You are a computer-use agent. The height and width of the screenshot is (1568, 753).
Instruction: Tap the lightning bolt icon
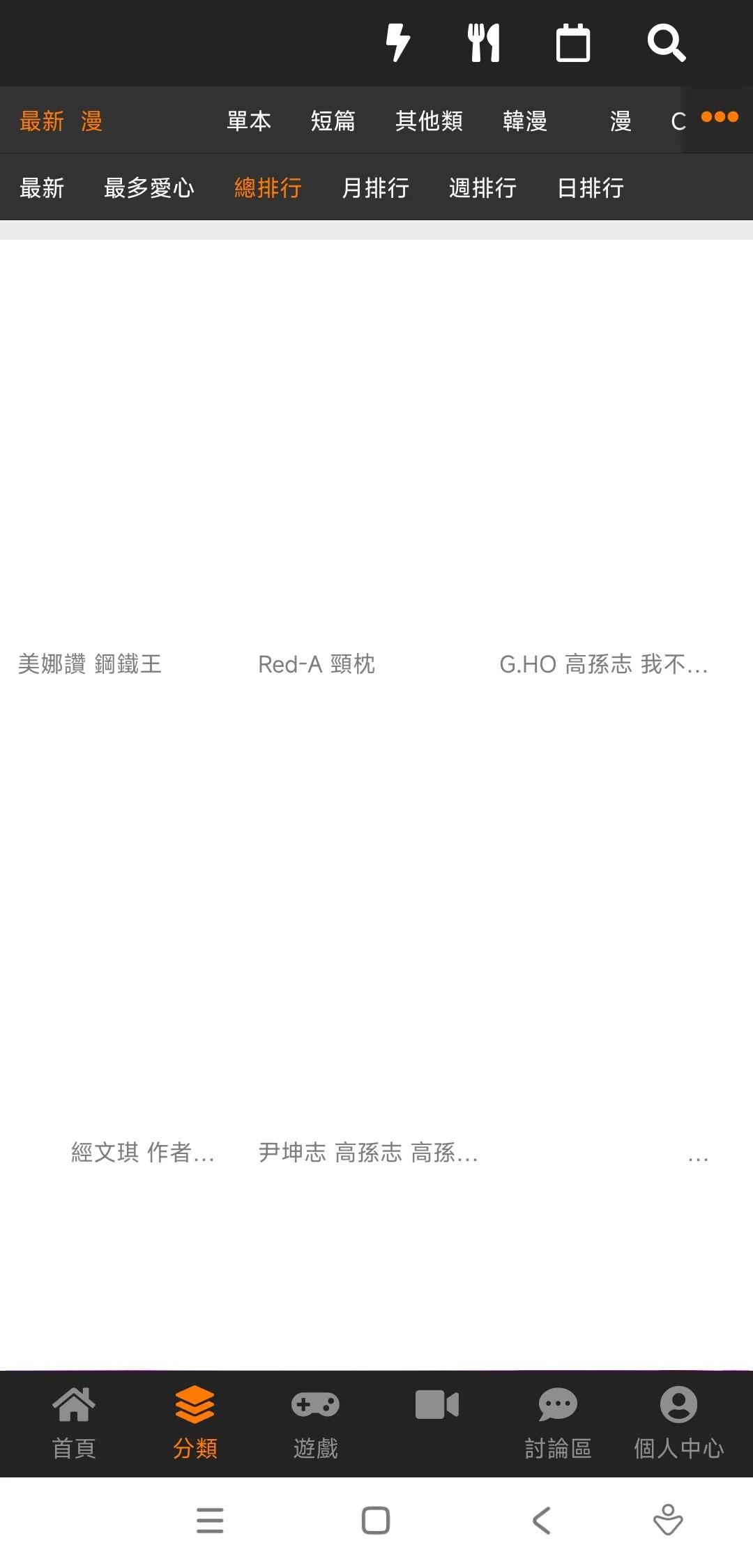[397, 43]
